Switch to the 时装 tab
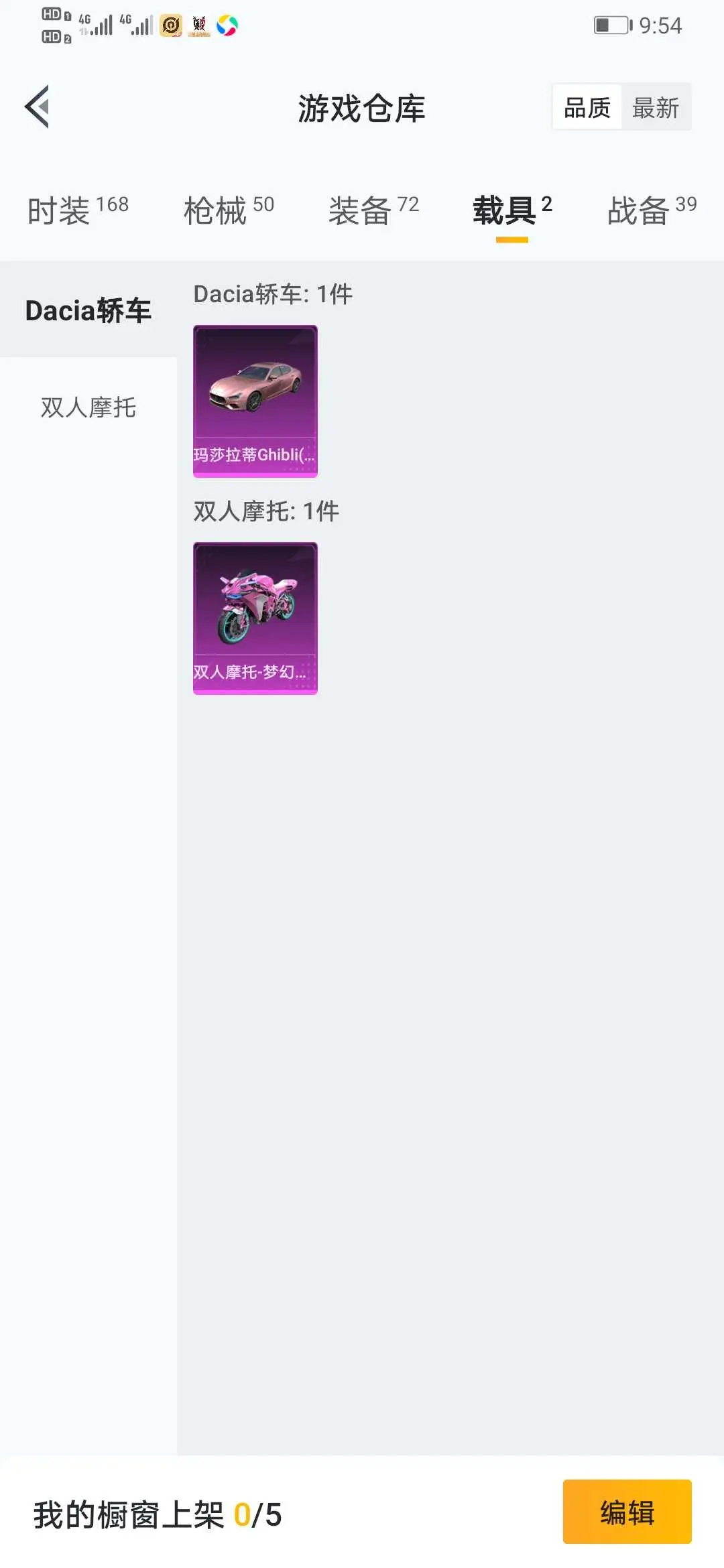724x1568 pixels. click(78, 210)
